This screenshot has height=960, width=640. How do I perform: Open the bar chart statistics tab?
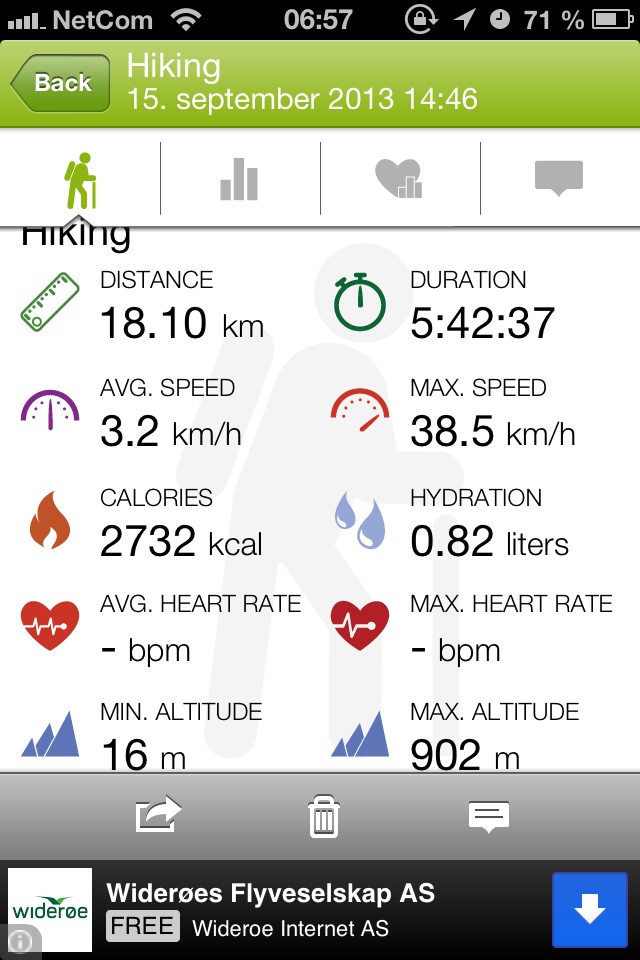coord(240,179)
